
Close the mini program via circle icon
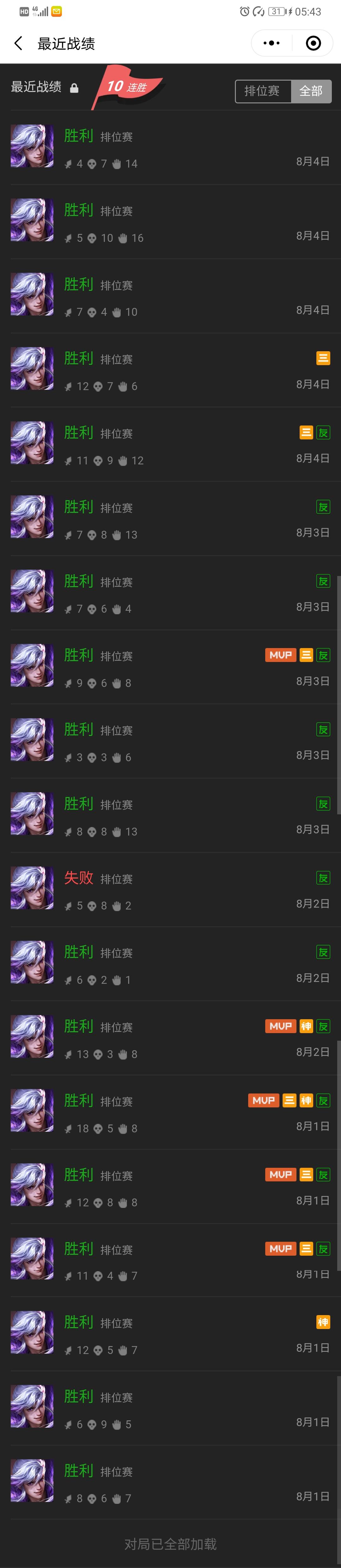313,43
